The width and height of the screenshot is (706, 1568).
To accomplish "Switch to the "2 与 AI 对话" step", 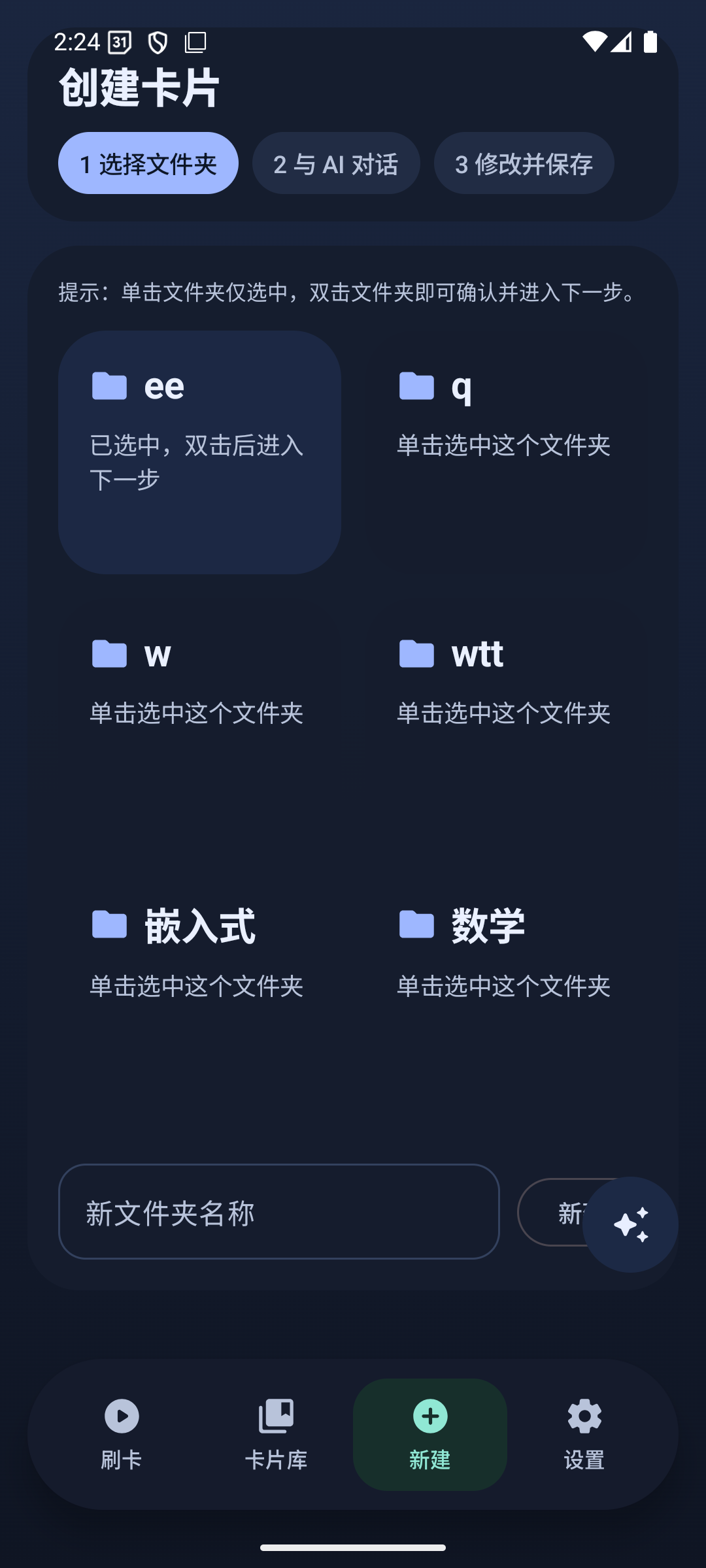I will [x=336, y=163].
